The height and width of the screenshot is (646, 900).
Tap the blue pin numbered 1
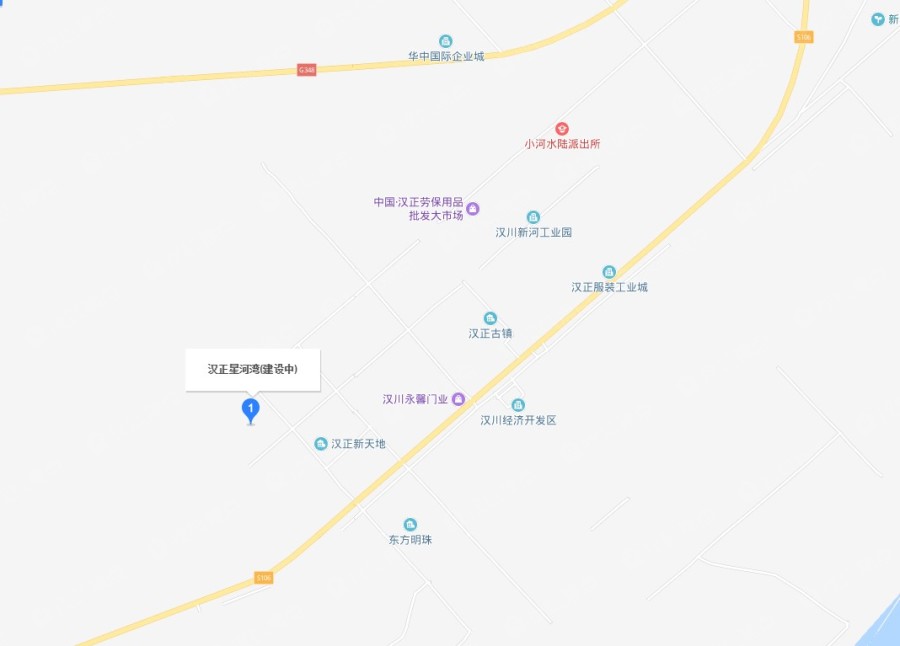click(x=251, y=408)
